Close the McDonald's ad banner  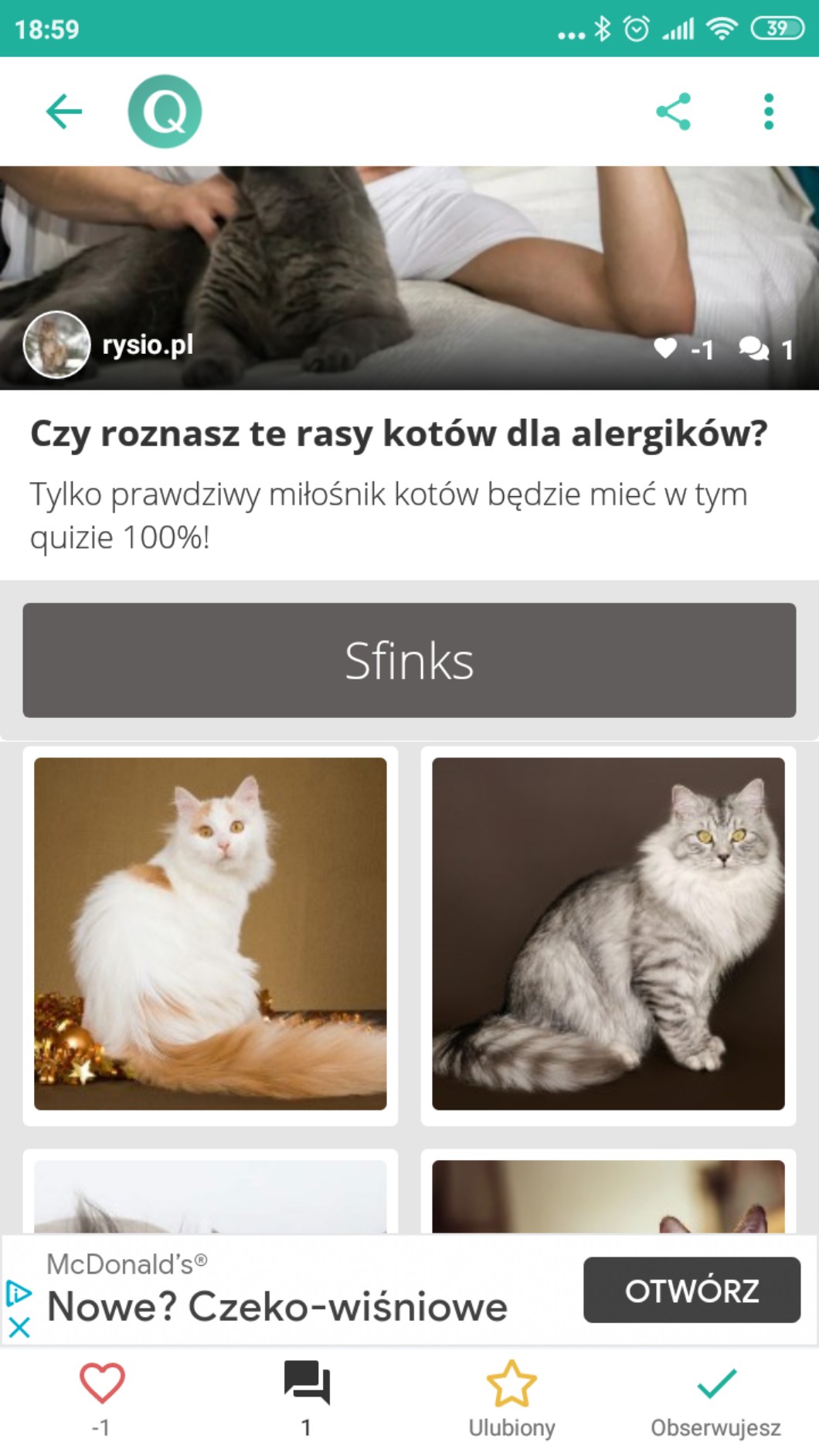pyautogui.click(x=19, y=1328)
